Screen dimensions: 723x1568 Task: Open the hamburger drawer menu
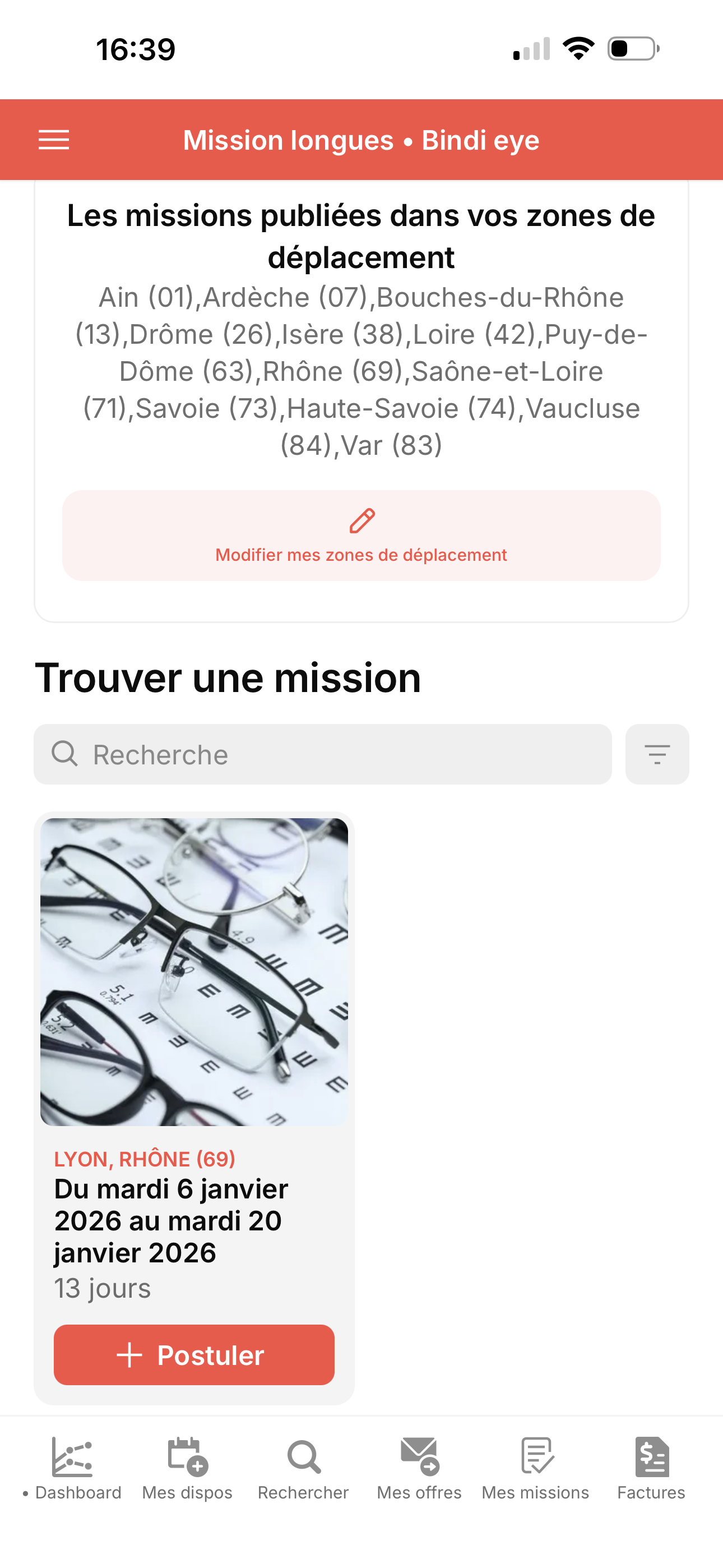(x=54, y=140)
